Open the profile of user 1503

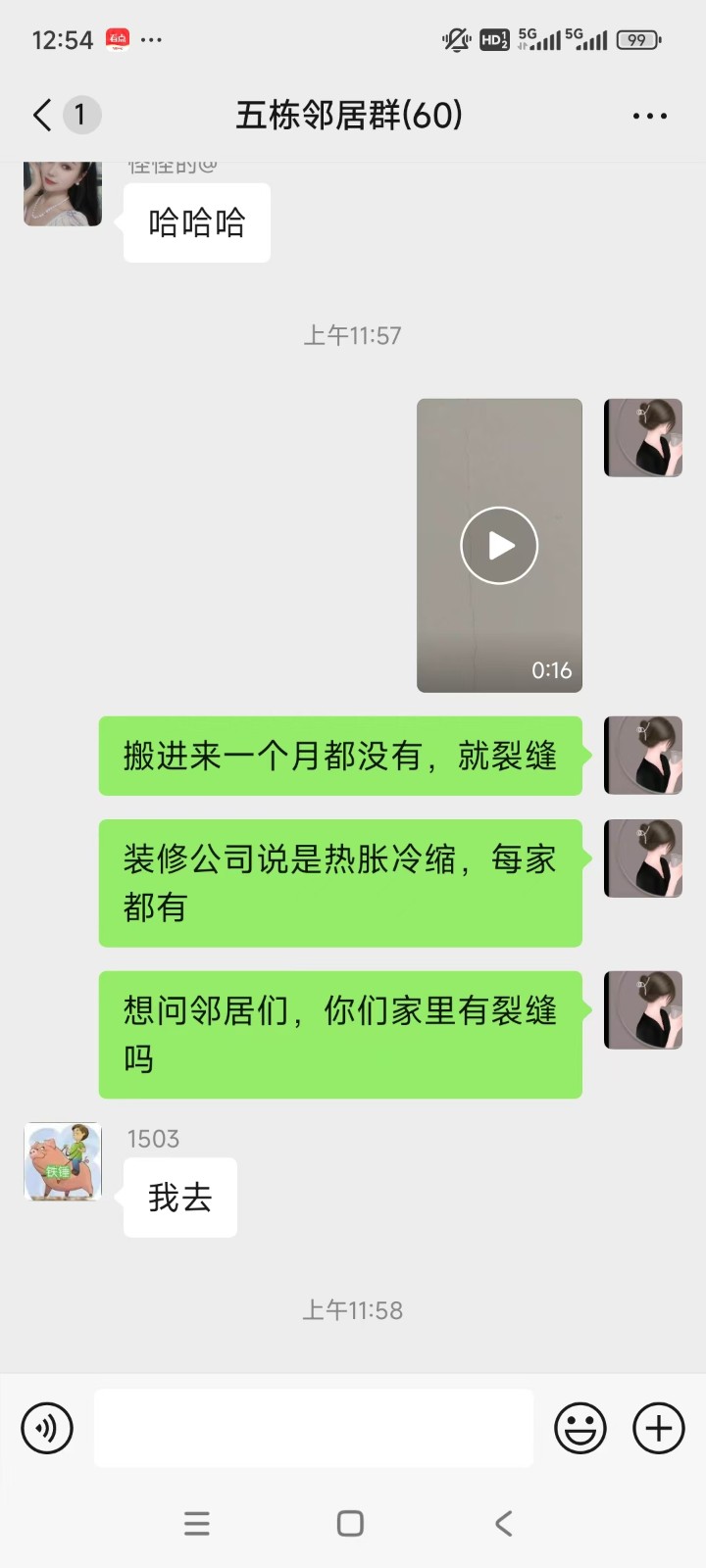[63, 1162]
